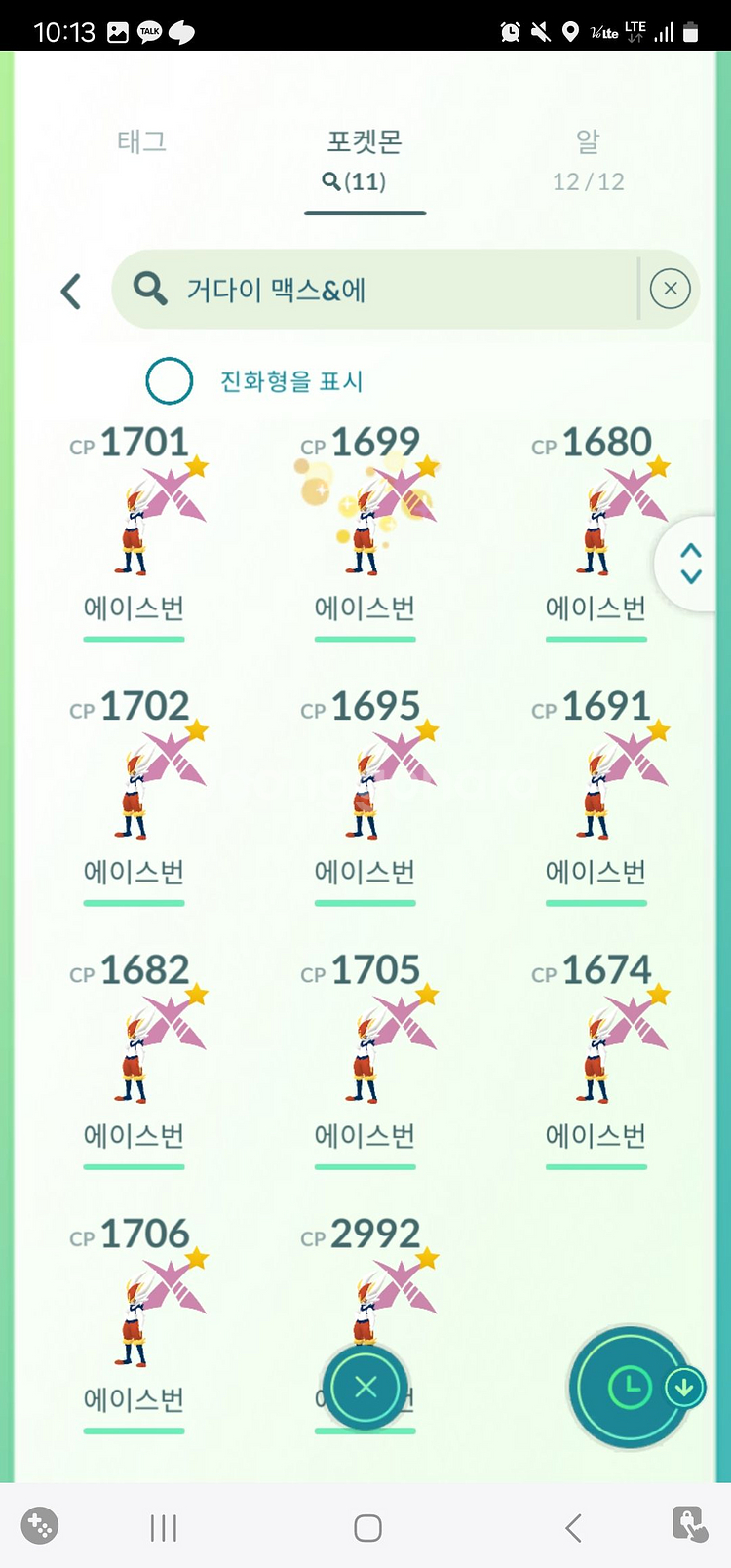Tap the home icon in the navigation bar
The image size is (731, 1568).
[365, 1528]
